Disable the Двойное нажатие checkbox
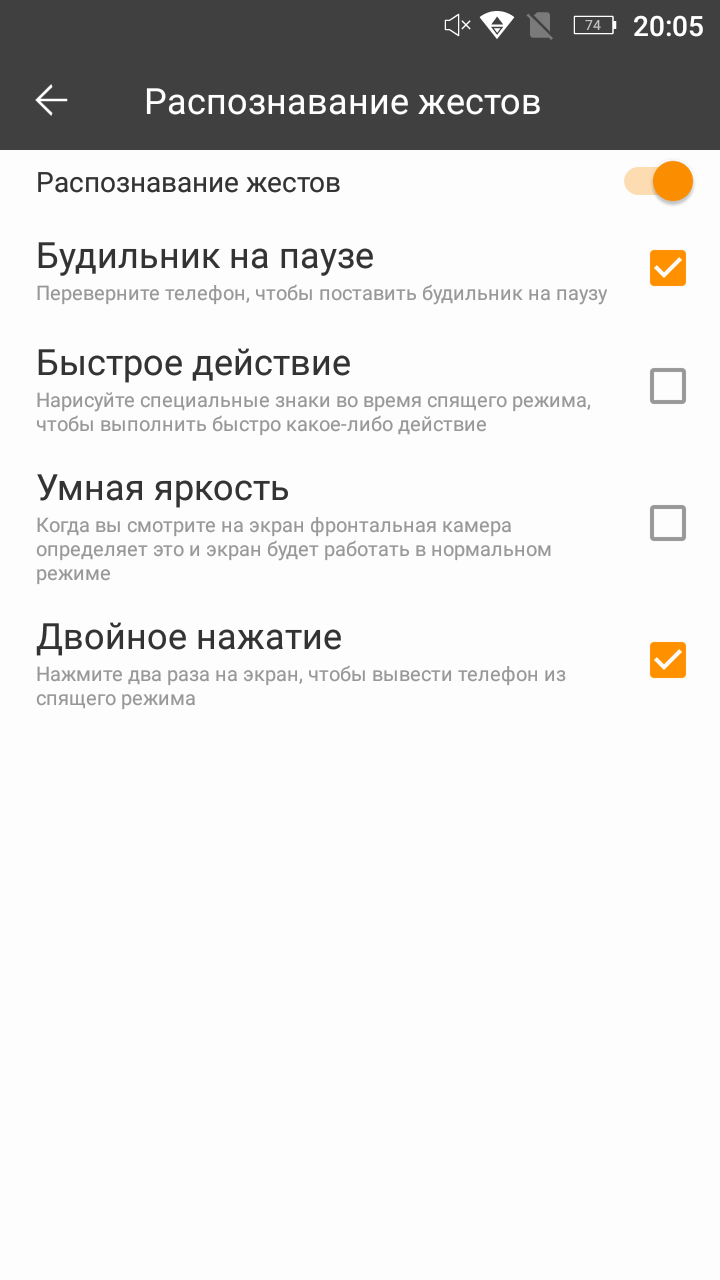 (668, 660)
